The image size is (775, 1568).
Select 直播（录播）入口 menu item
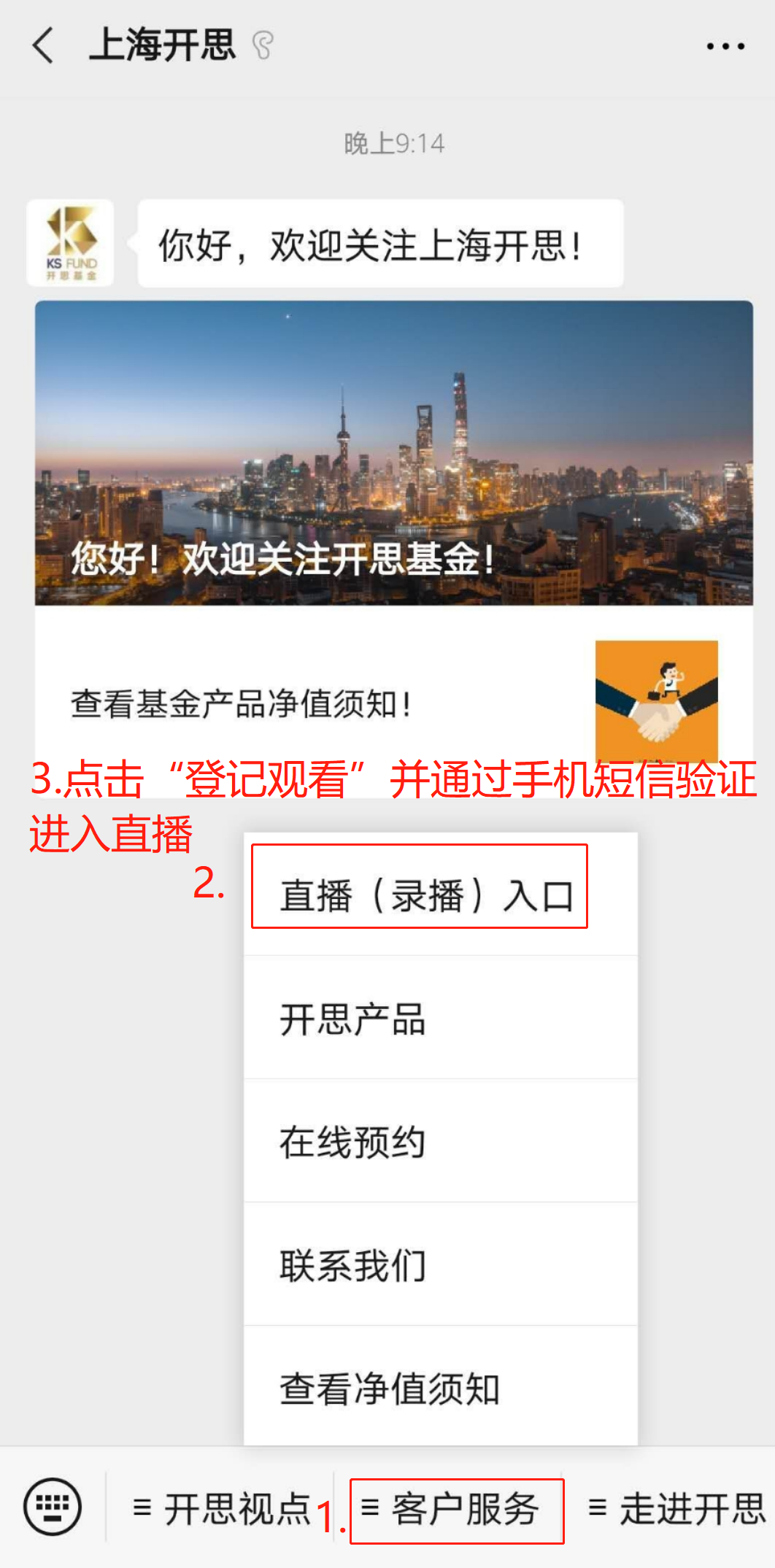click(426, 895)
